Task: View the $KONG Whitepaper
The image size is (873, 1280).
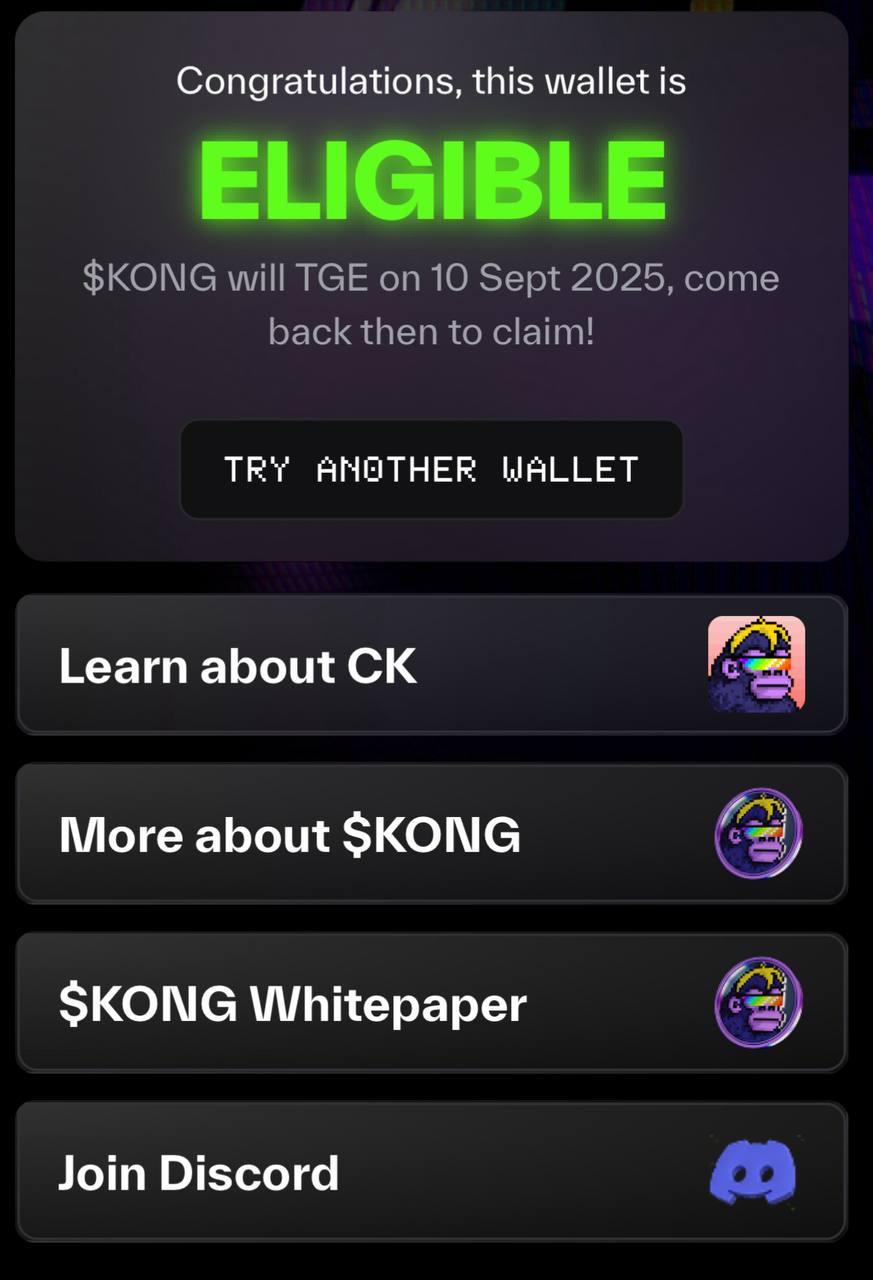Action: [431, 1003]
